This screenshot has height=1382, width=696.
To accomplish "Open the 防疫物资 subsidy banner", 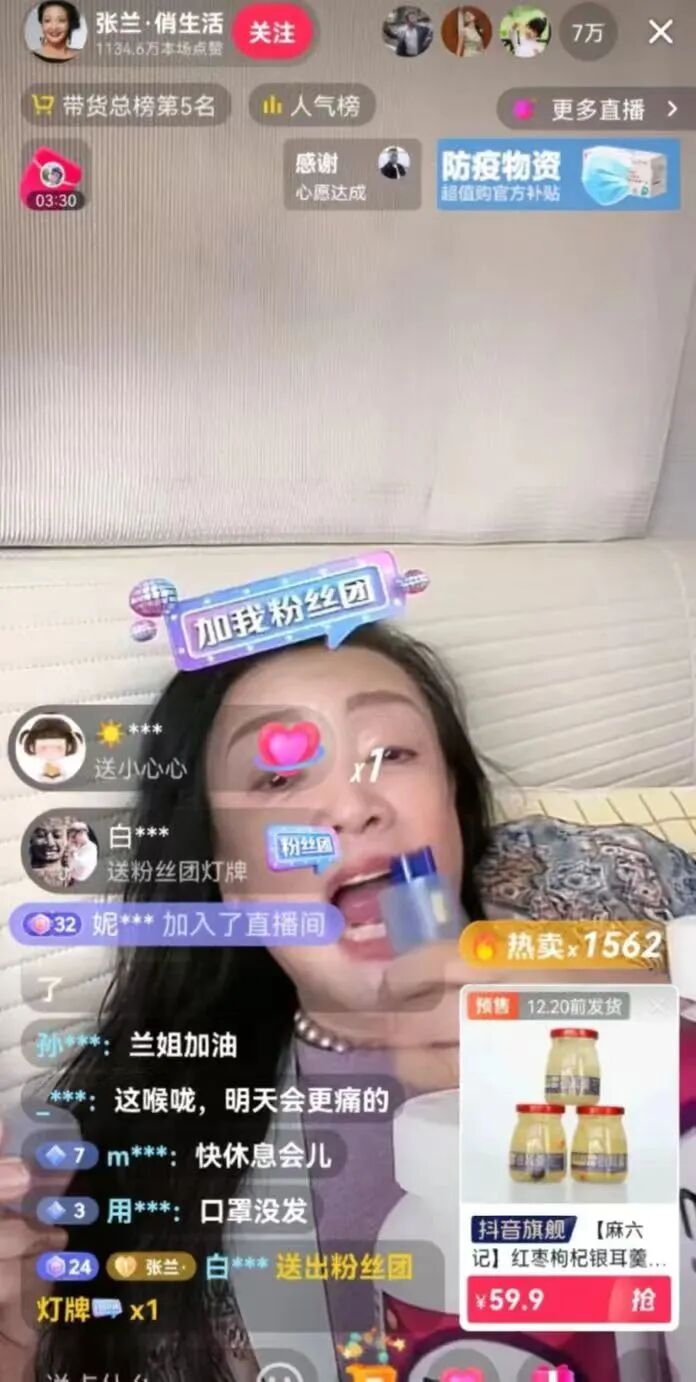I will click(x=558, y=174).
